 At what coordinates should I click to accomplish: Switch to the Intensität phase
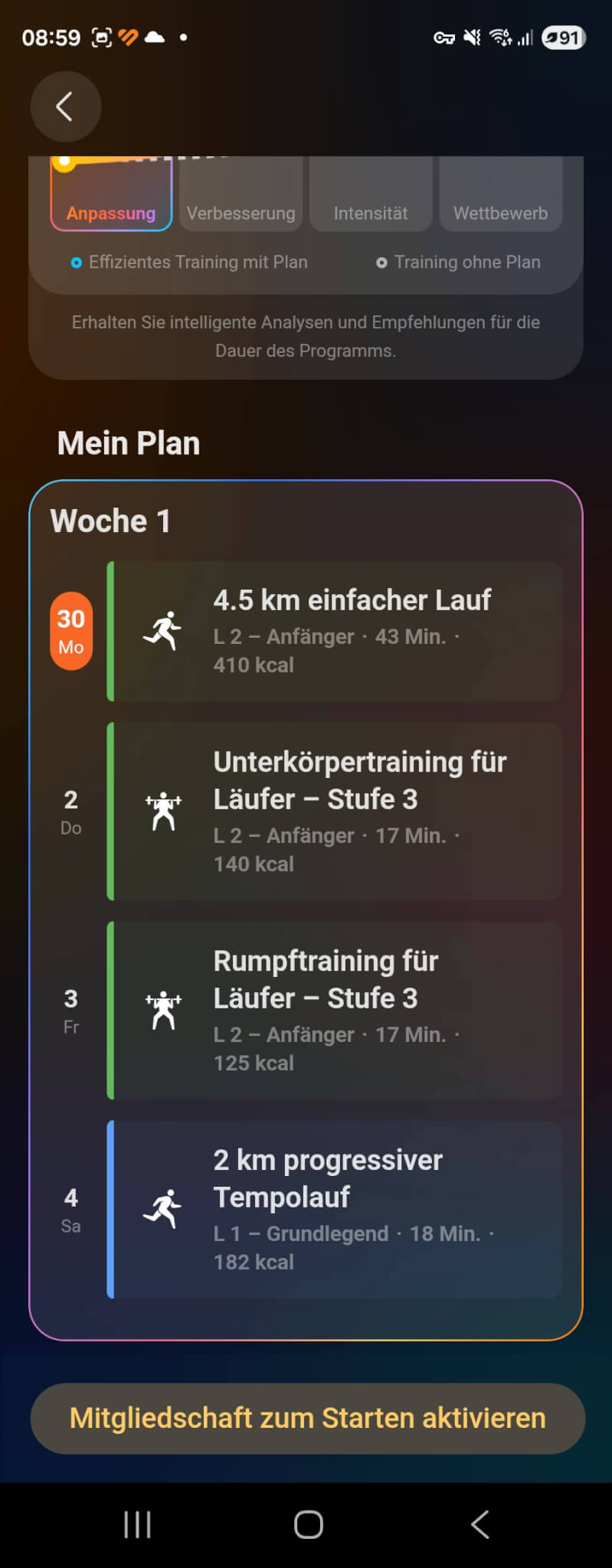[x=371, y=201]
